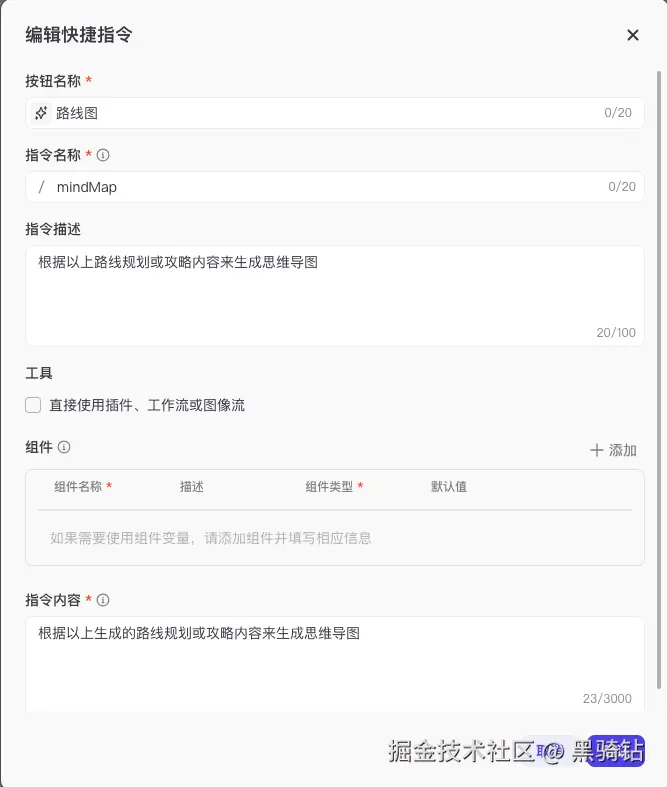Focus the 指令内容 text area
The height and width of the screenshot is (787, 667).
[334, 660]
